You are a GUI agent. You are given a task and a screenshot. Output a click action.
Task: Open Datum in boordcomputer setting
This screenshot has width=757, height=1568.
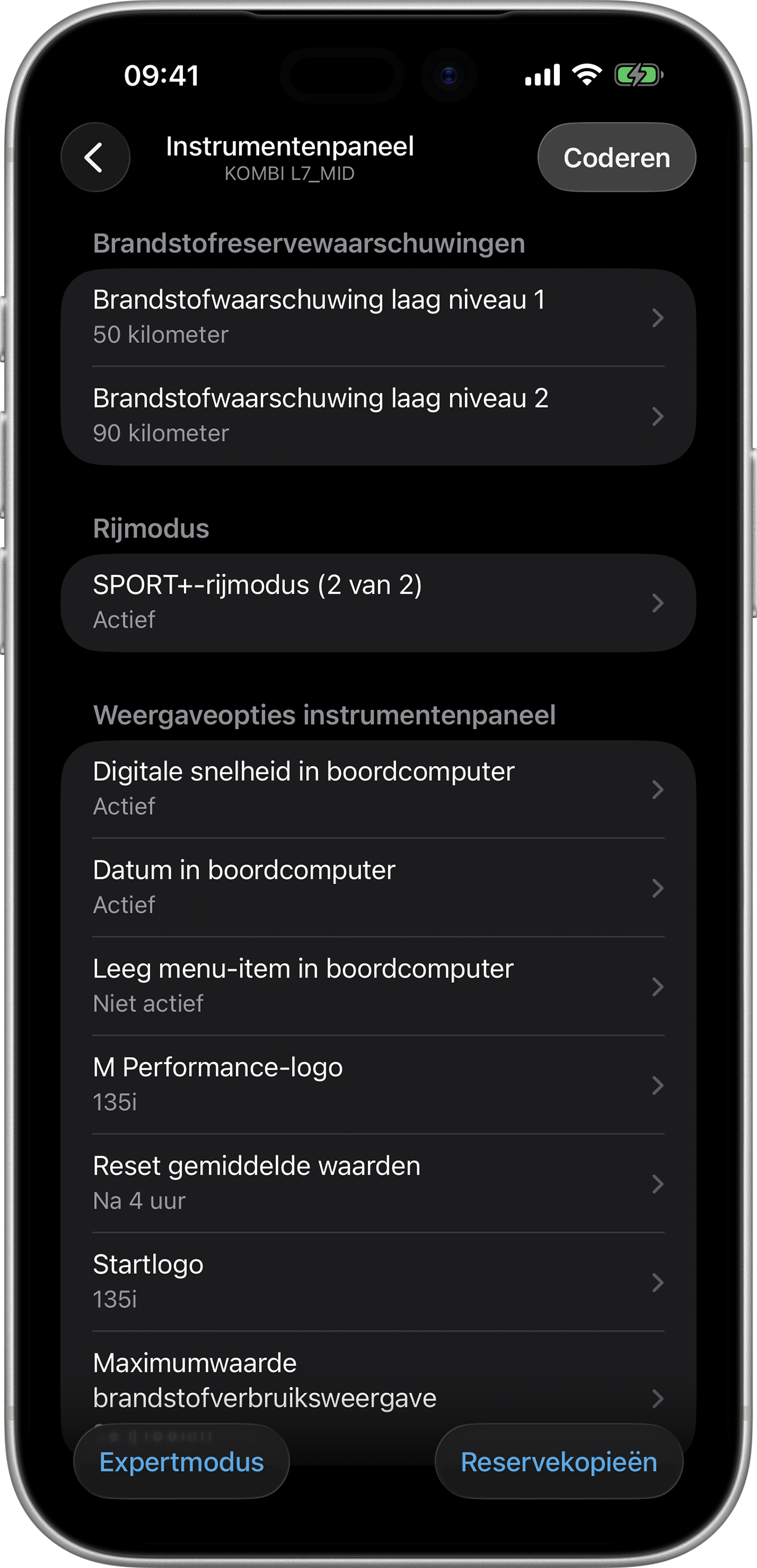tap(378, 887)
